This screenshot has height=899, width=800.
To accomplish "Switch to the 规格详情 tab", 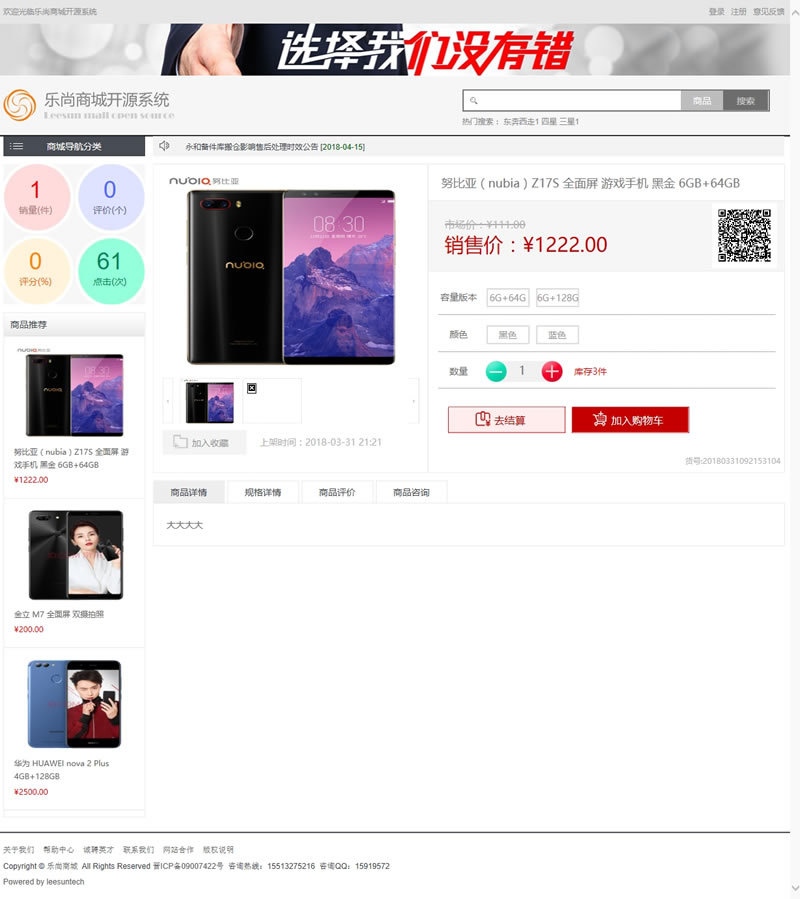I will tap(263, 492).
